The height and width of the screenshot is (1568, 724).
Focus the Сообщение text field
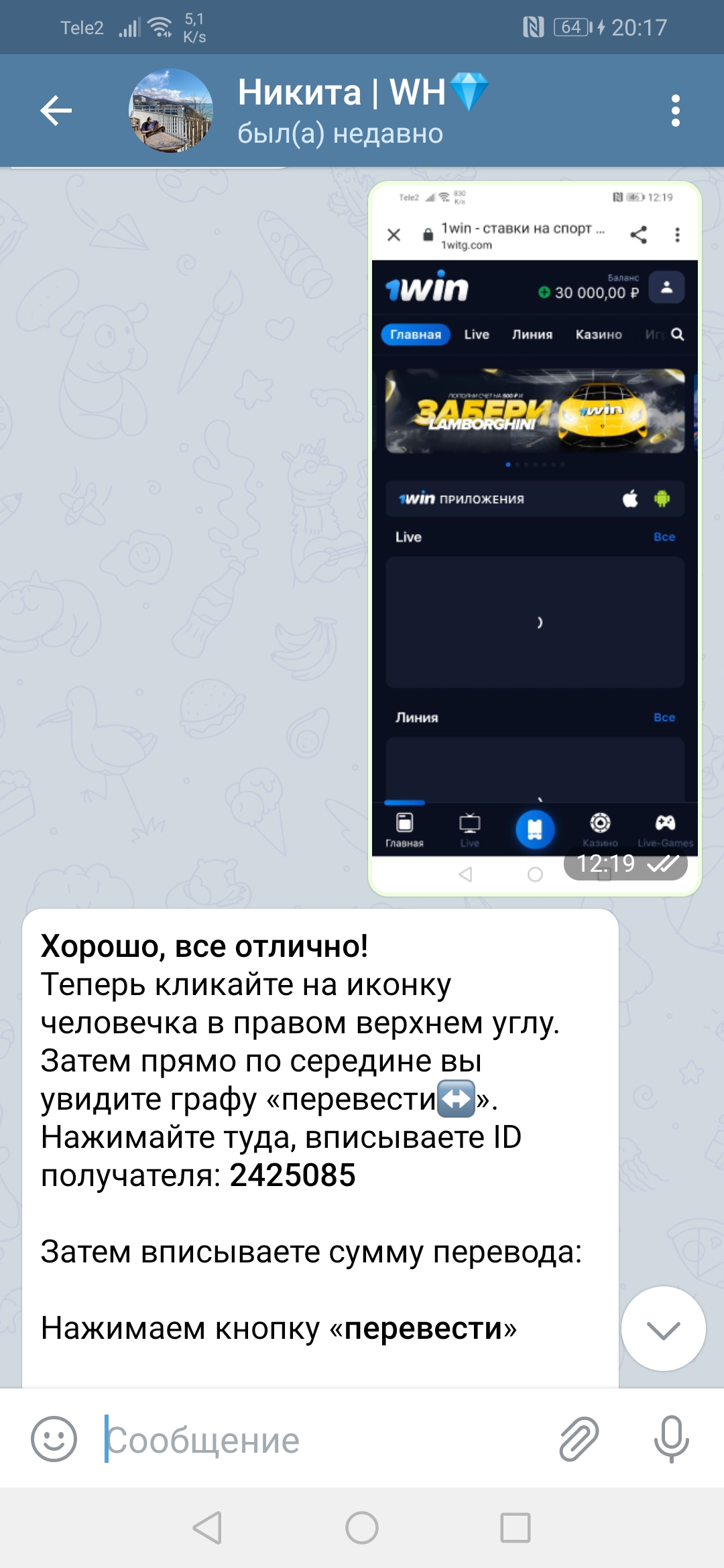coord(322,1439)
